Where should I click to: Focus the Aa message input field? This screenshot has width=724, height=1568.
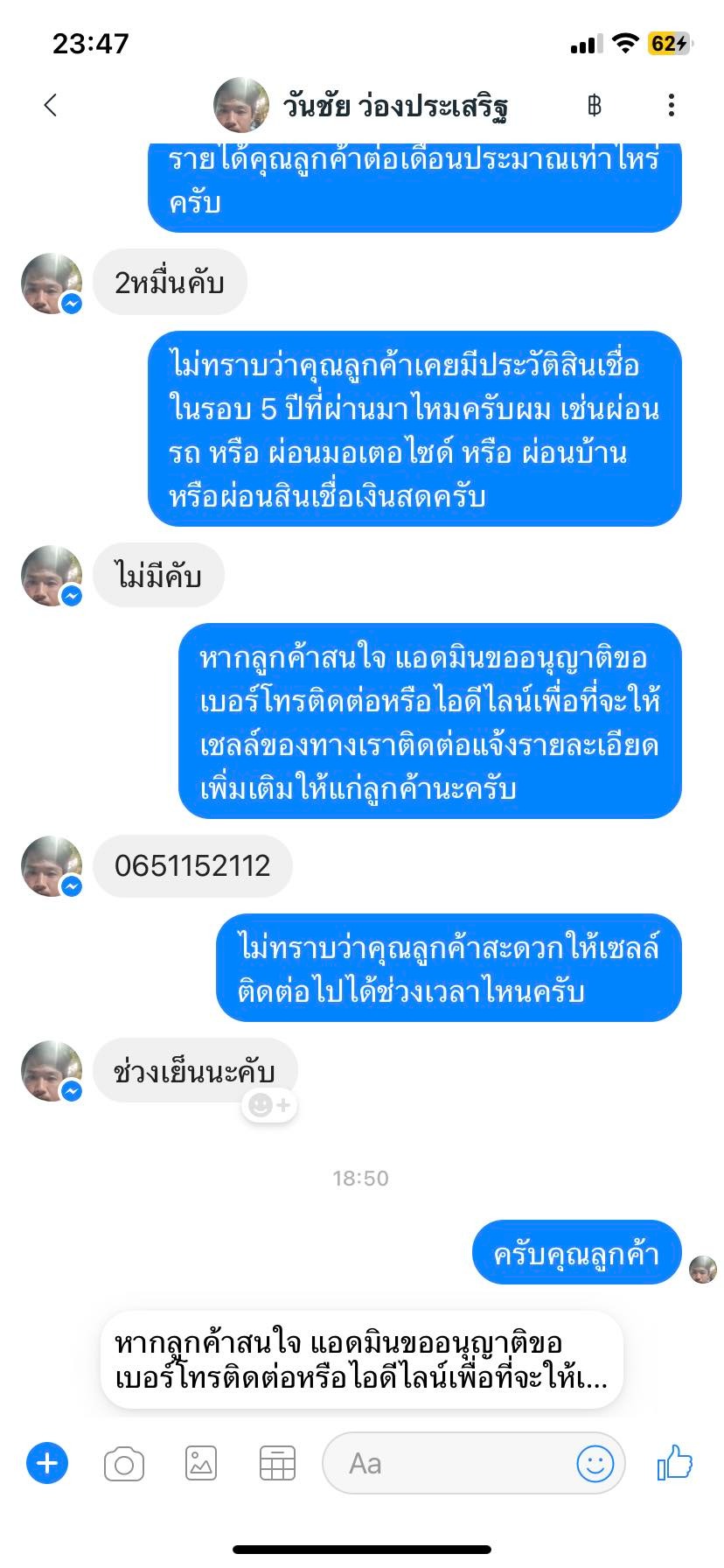[x=446, y=1463]
